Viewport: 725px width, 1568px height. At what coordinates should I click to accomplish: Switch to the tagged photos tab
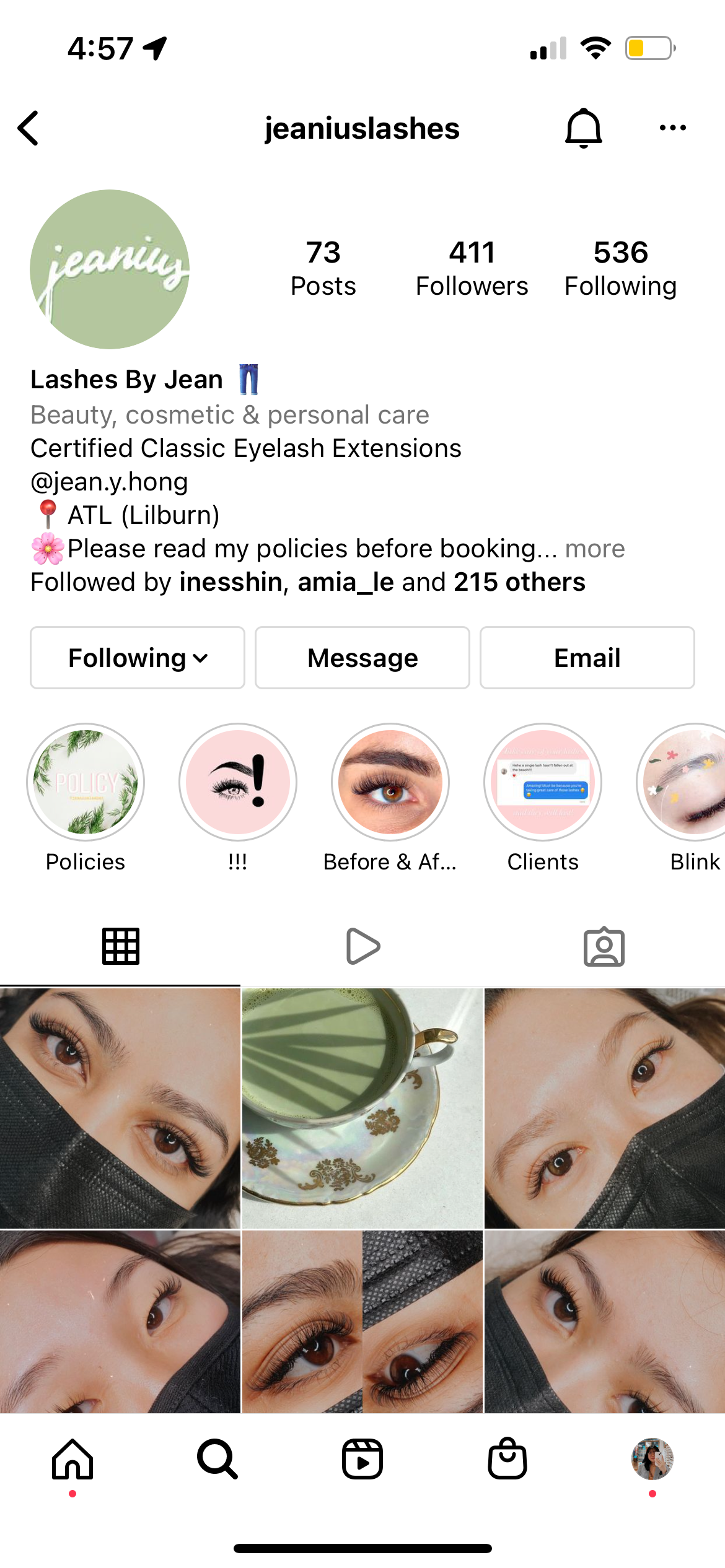[604, 946]
